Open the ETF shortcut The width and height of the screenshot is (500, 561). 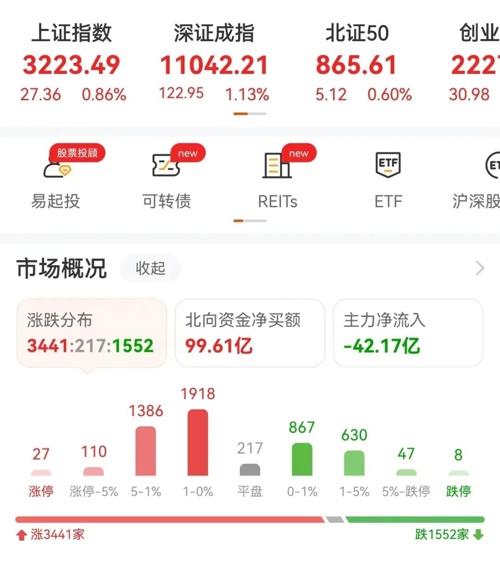coord(388,177)
